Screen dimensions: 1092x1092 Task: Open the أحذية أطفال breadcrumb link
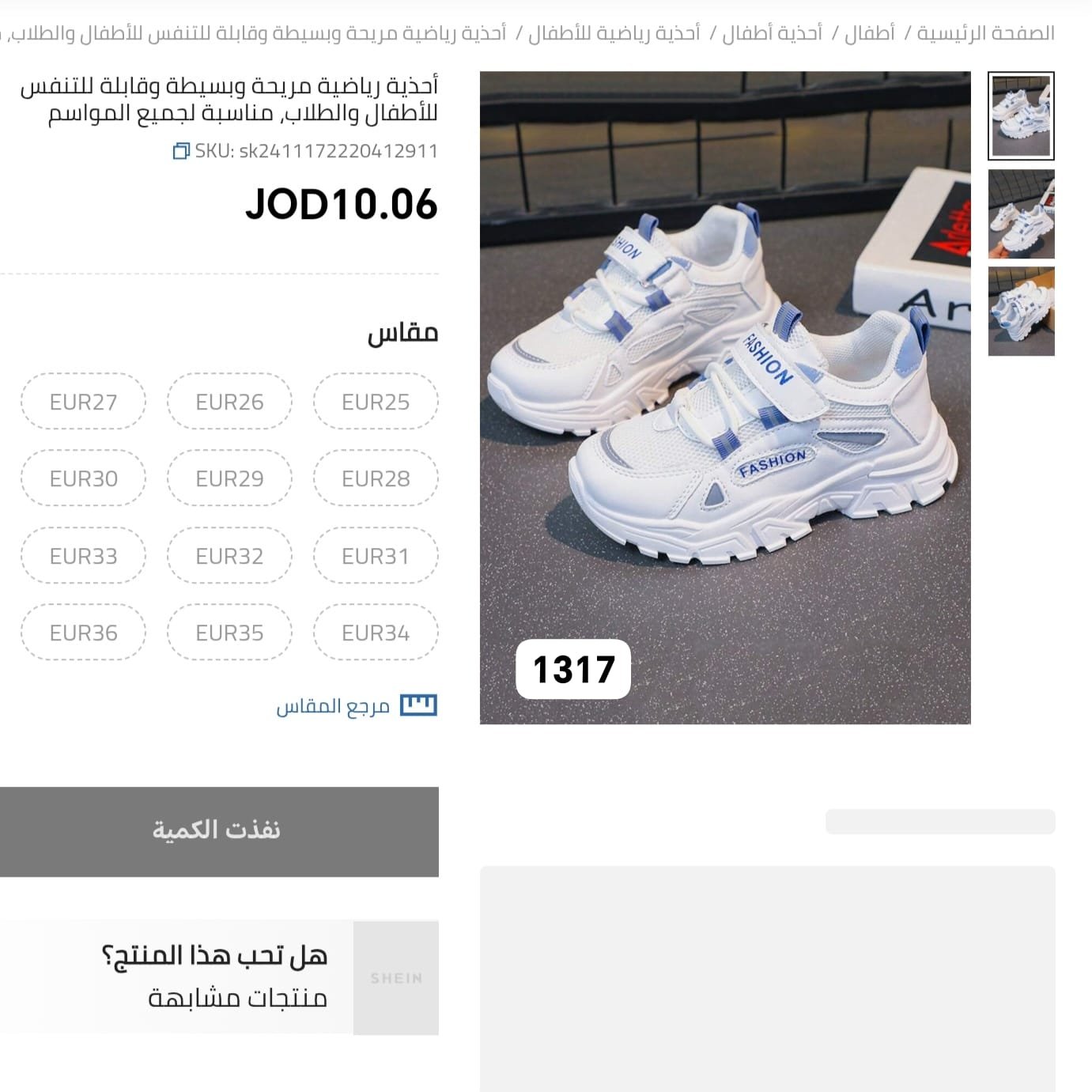pos(772,33)
